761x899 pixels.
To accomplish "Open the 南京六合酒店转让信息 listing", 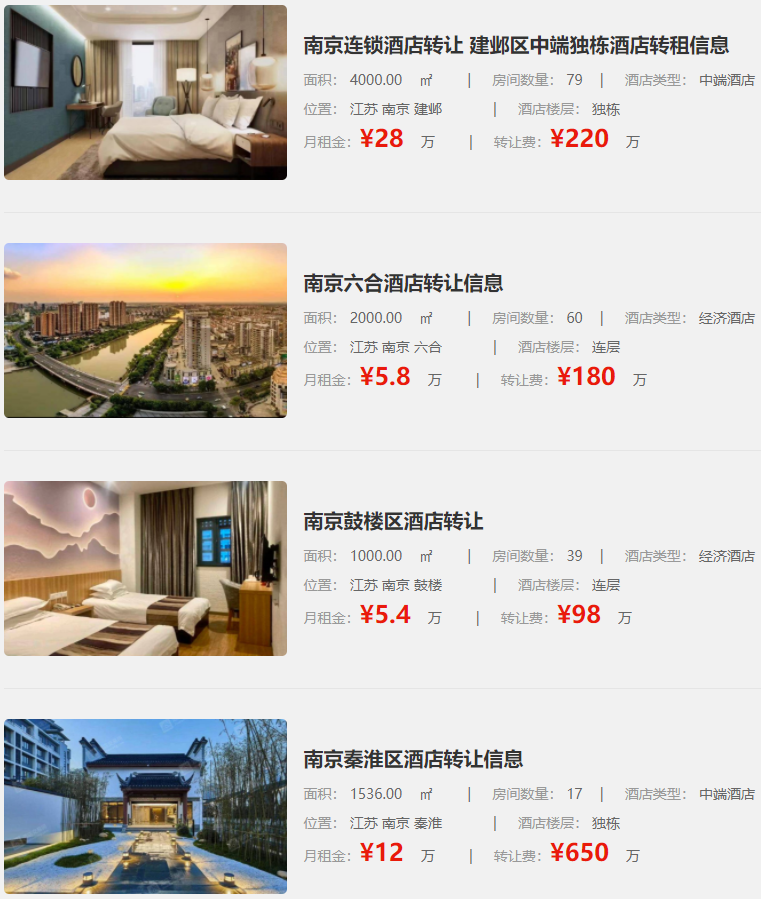I will point(403,283).
